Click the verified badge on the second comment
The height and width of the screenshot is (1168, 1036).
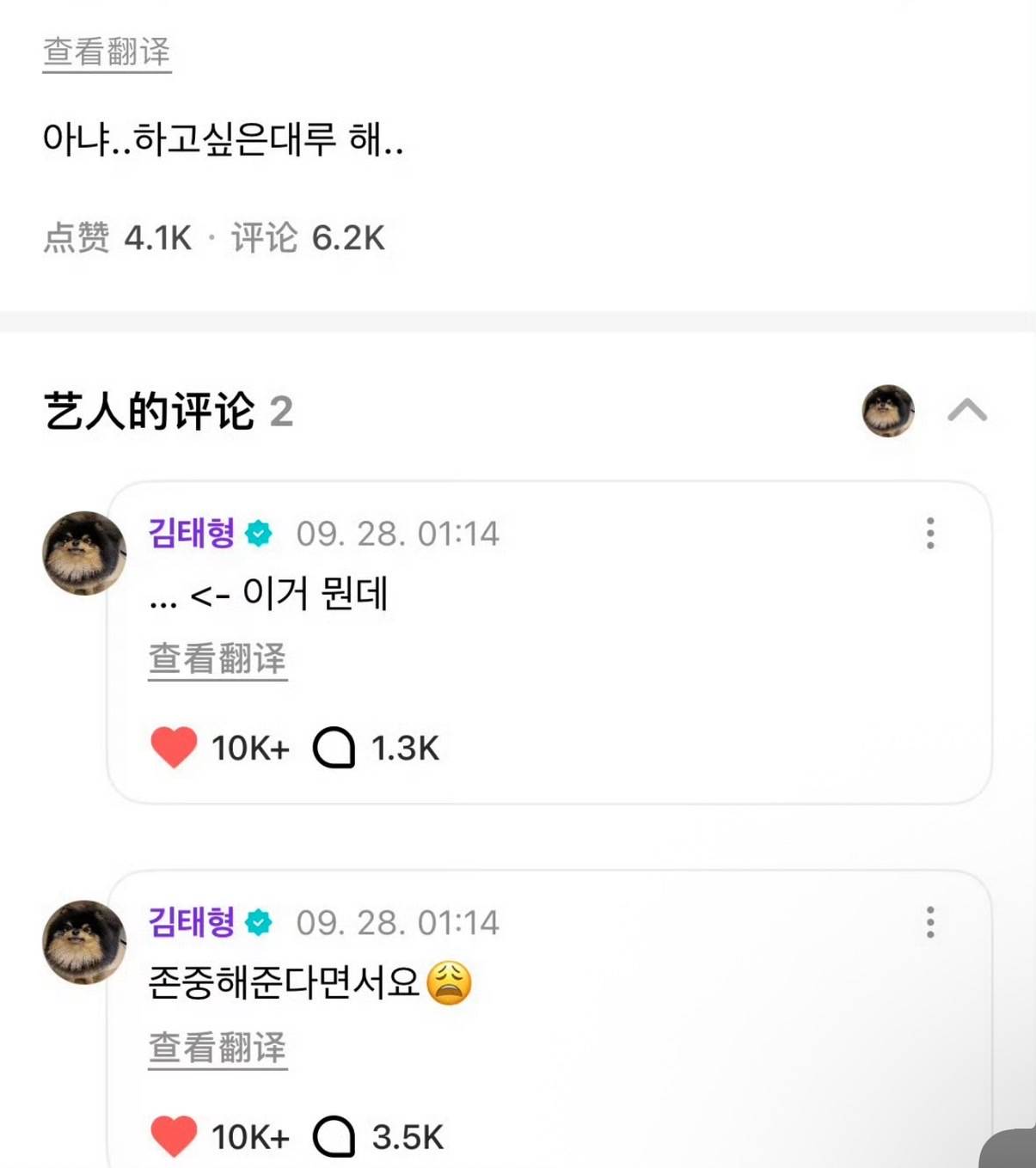[x=259, y=921]
